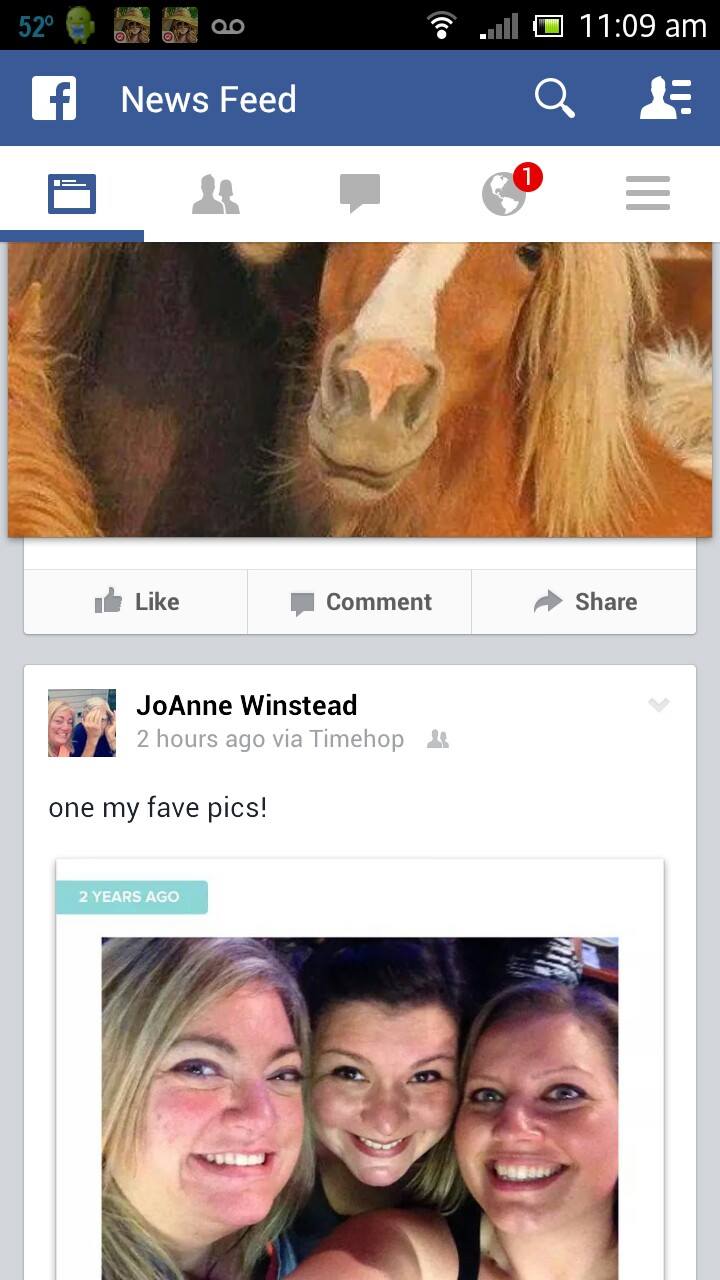Like the horse photo post
Image resolution: width=720 pixels, height=1280 pixels.
coord(135,601)
